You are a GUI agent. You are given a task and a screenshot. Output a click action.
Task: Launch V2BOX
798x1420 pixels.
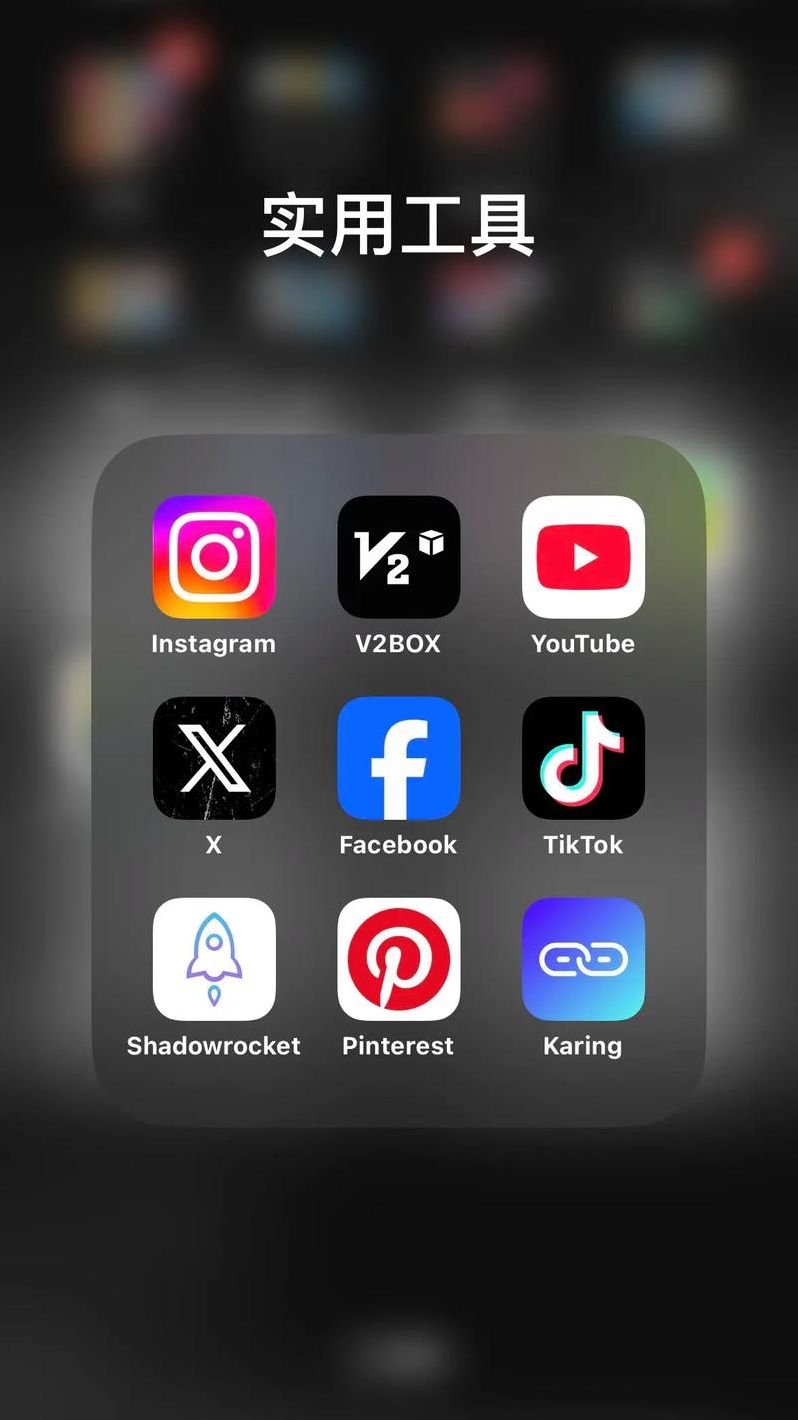point(398,557)
